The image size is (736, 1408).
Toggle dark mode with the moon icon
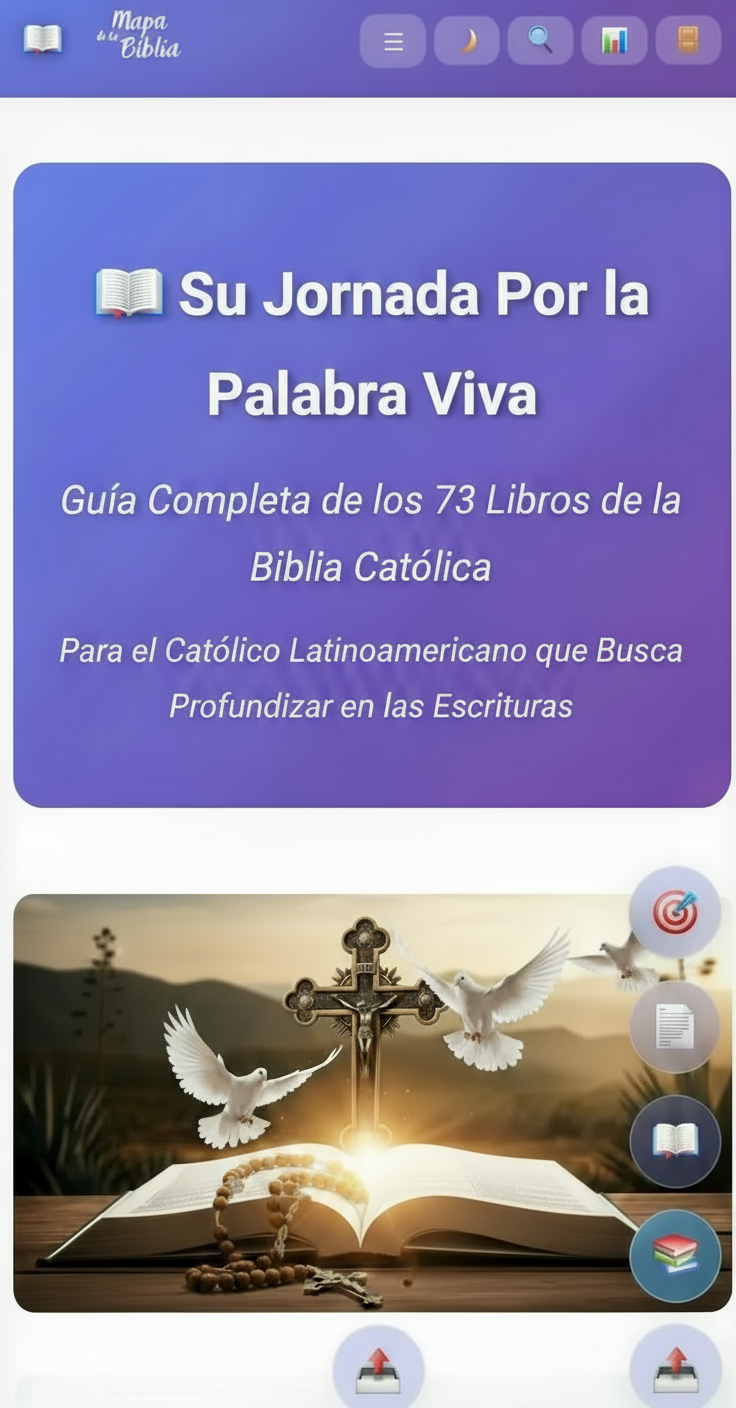467,41
